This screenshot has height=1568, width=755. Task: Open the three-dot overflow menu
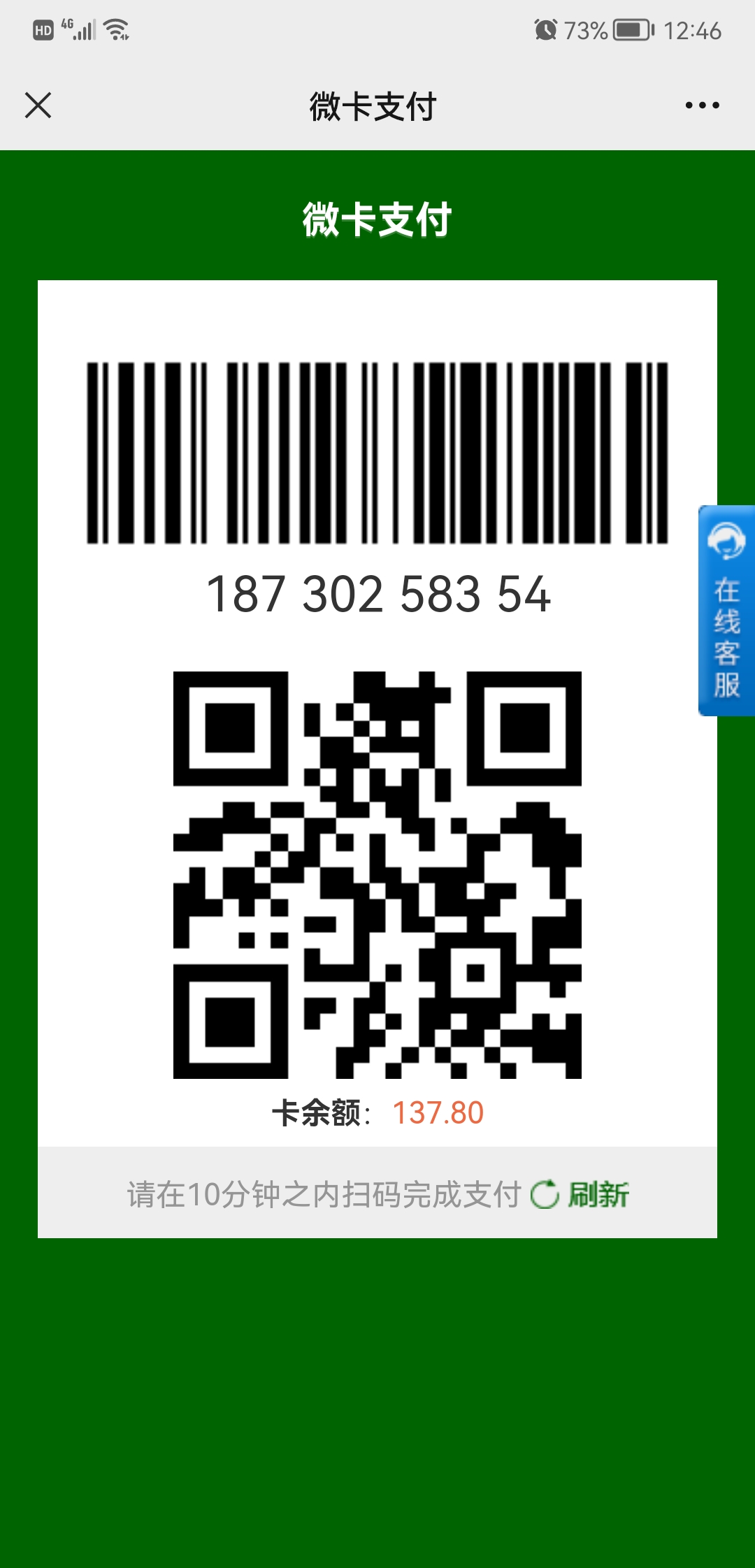coord(702,106)
